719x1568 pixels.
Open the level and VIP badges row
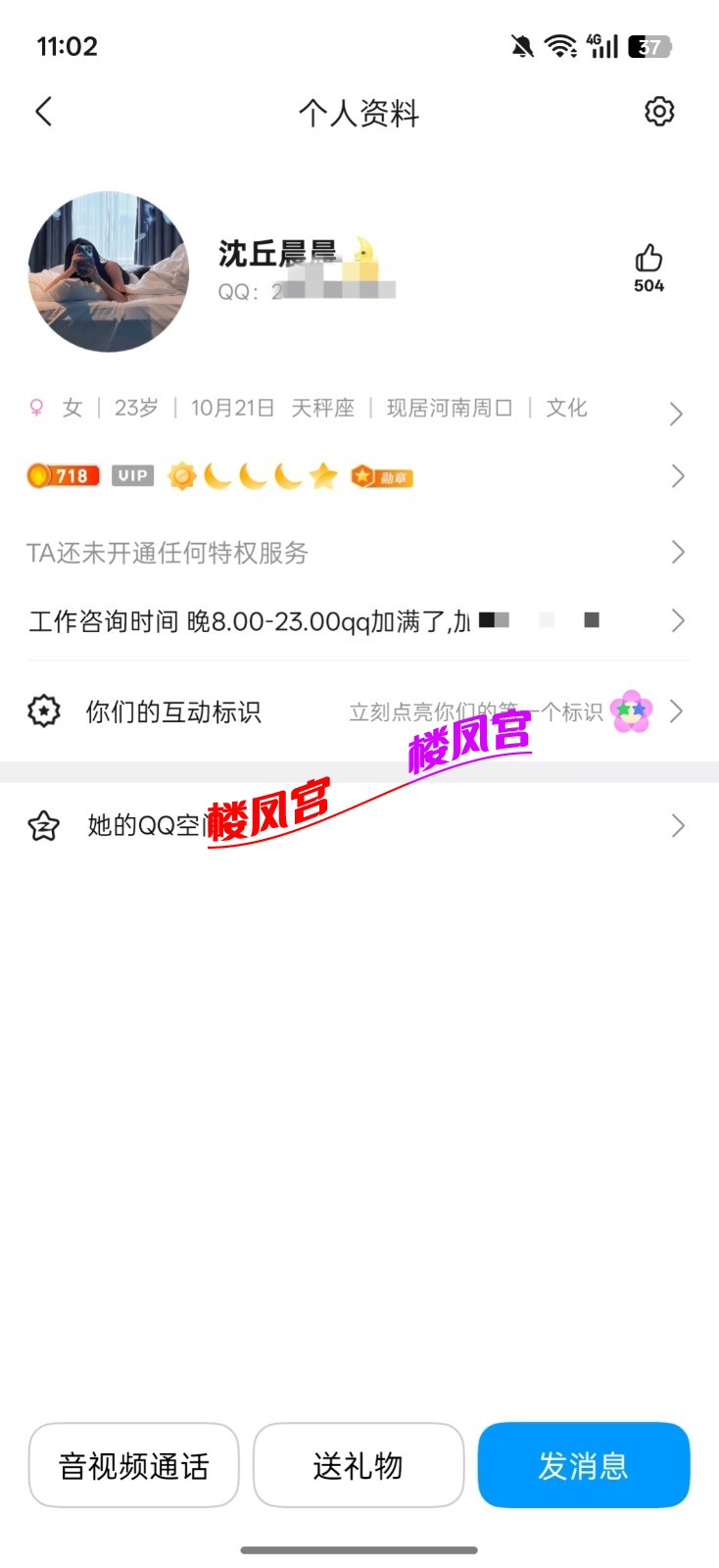[x=353, y=476]
